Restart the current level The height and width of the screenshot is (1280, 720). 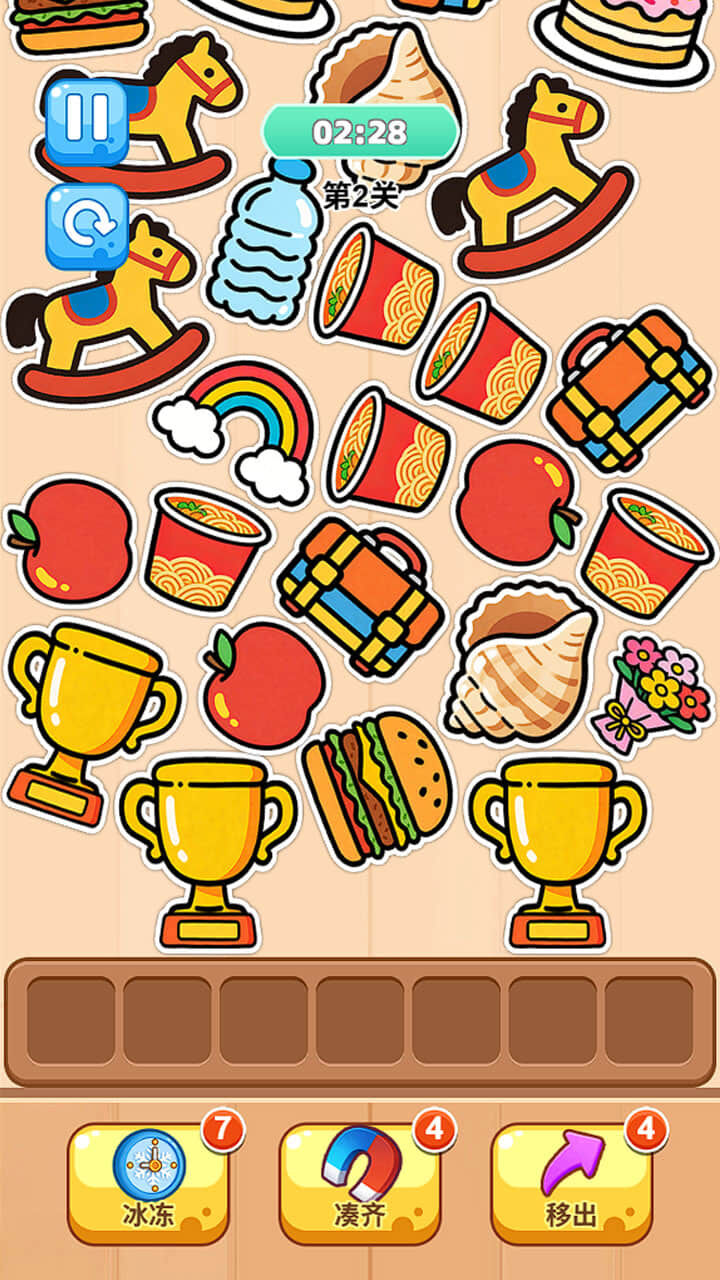point(87,226)
